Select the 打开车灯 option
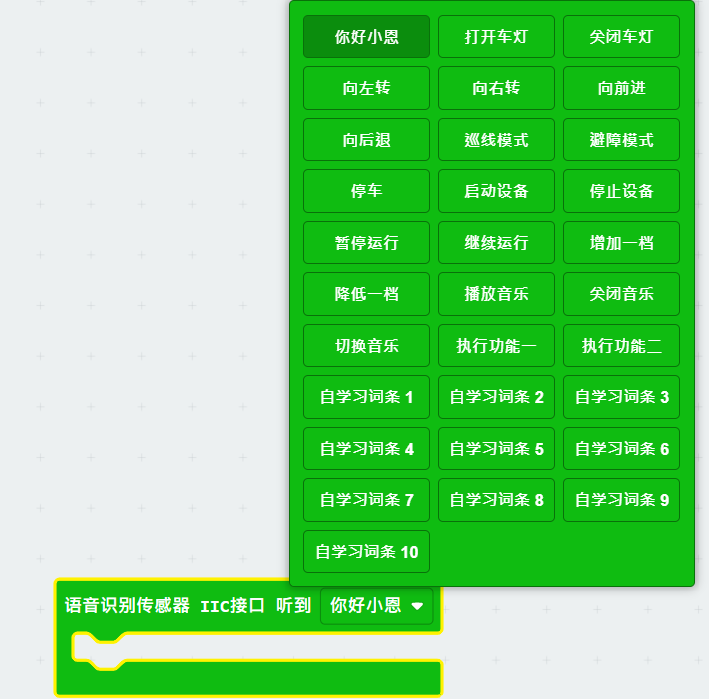Viewport: 709px width, 699px height. [496, 37]
